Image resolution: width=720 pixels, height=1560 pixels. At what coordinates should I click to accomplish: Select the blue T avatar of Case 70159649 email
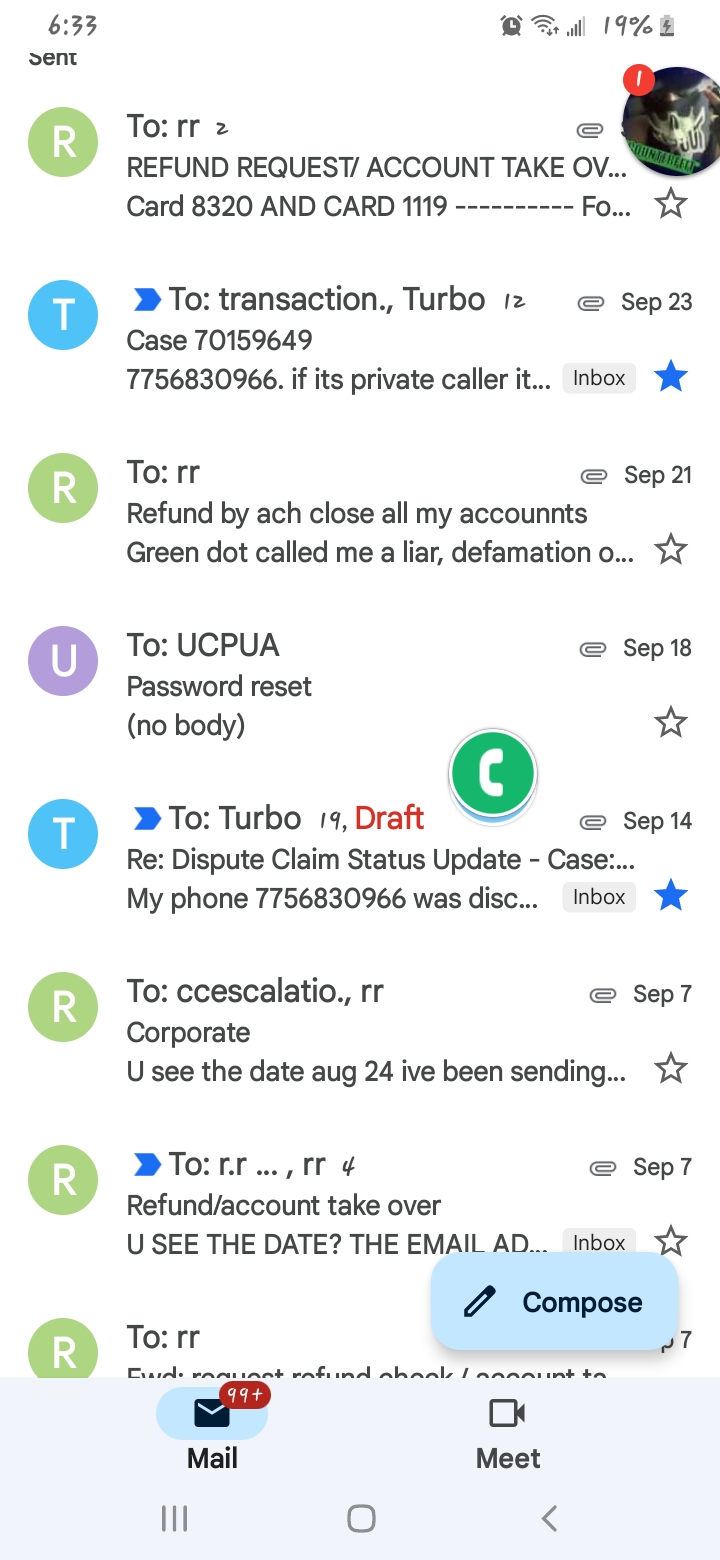click(x=63, y=315)
